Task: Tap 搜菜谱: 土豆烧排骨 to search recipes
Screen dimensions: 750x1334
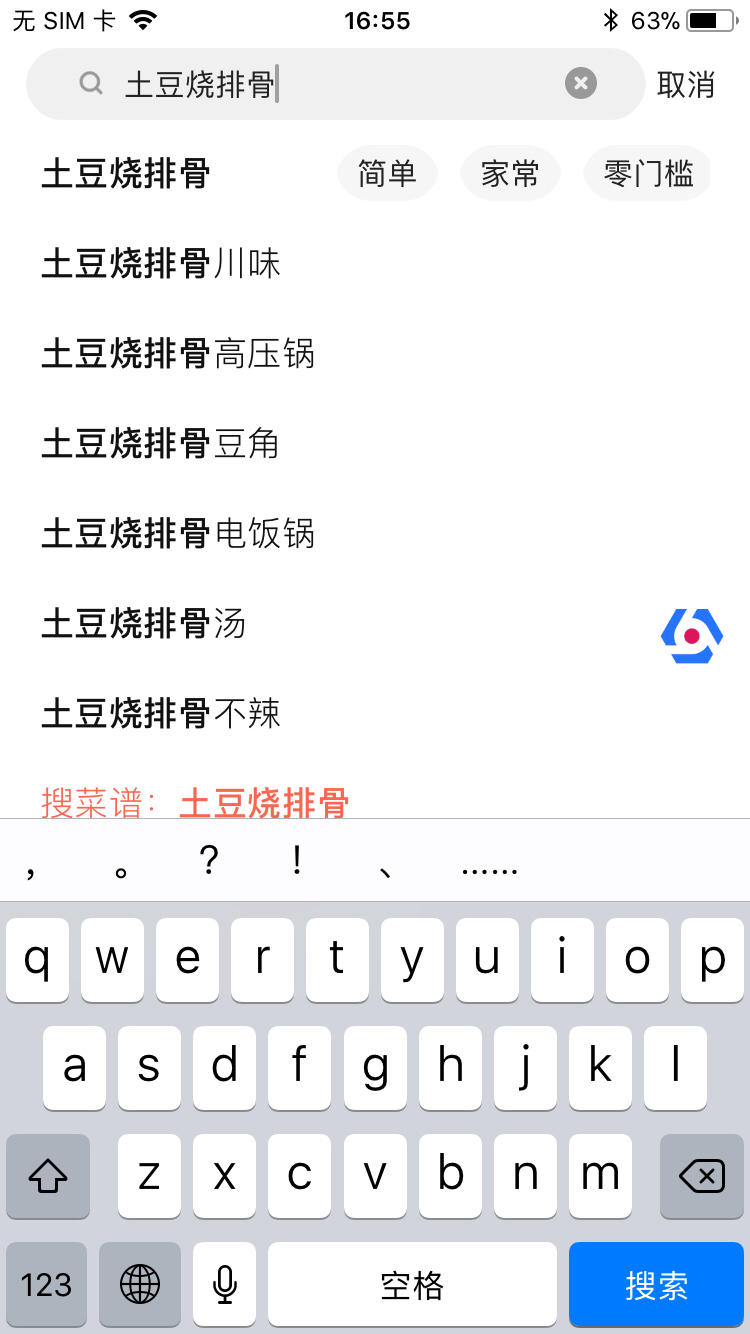Action: point(195,802)
